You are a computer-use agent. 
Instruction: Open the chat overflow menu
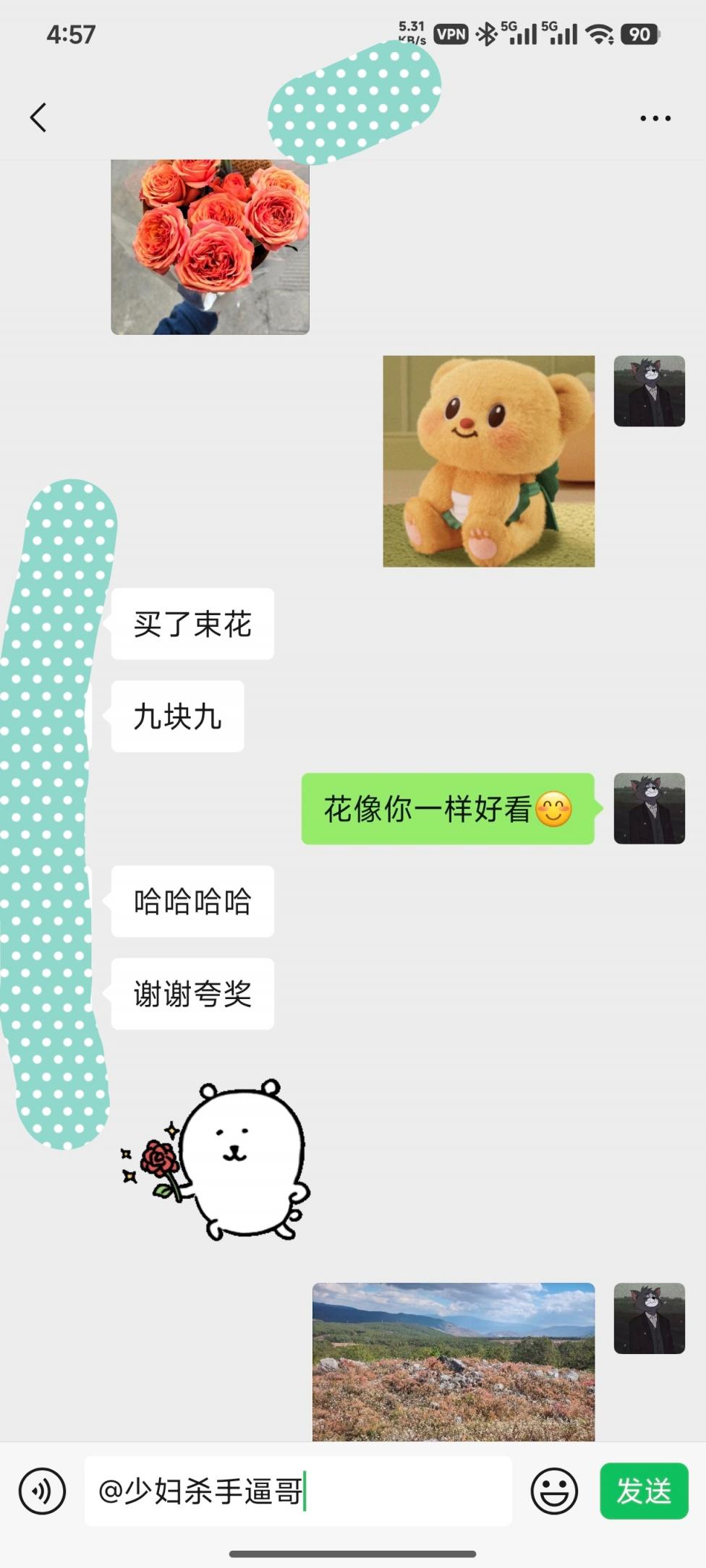(x=655, y=118)
